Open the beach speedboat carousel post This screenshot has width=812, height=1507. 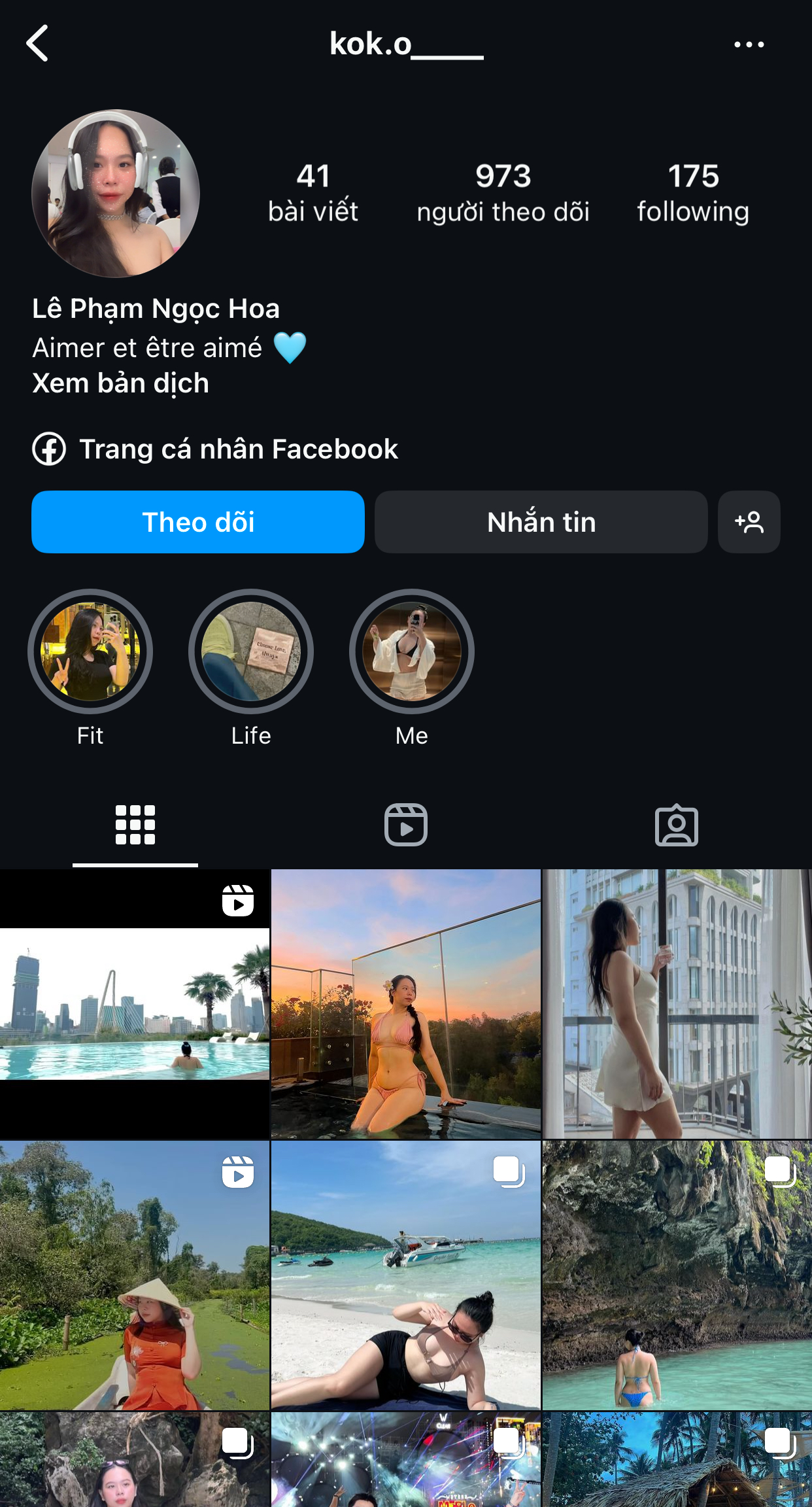tap(406, 1275)
